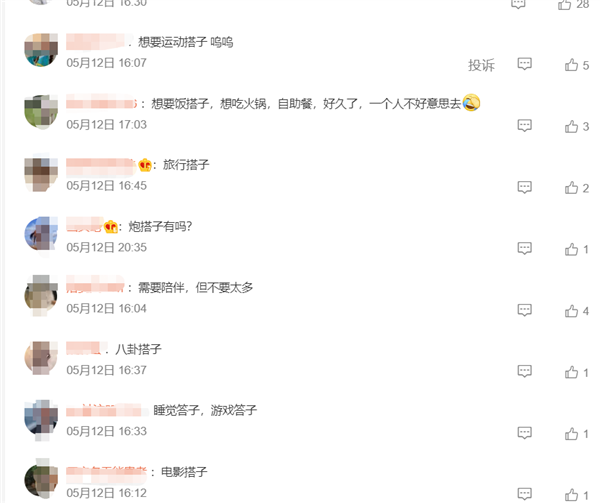Reply to the 旅行搭子 comment

pyautogui.click(x=524, y=187)
